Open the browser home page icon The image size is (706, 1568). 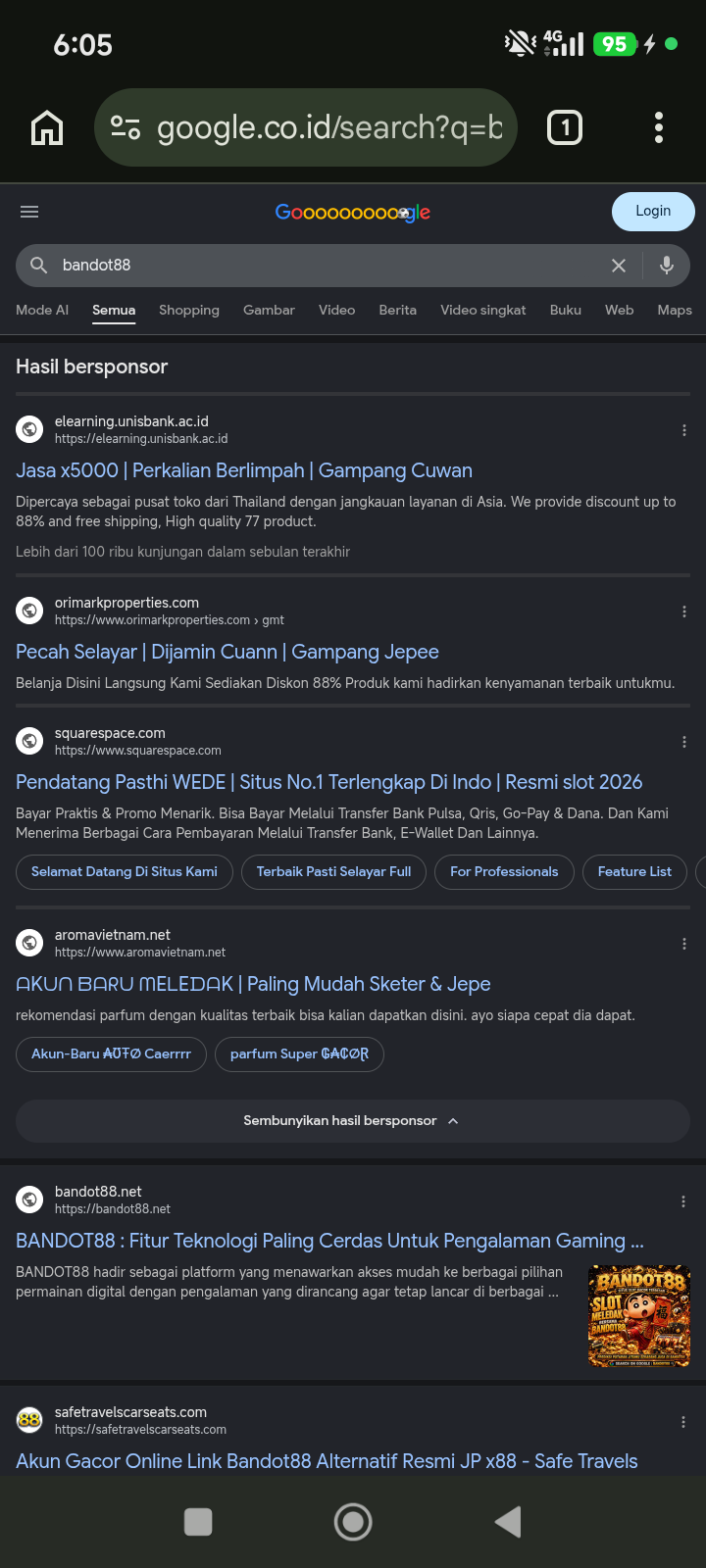47,127
